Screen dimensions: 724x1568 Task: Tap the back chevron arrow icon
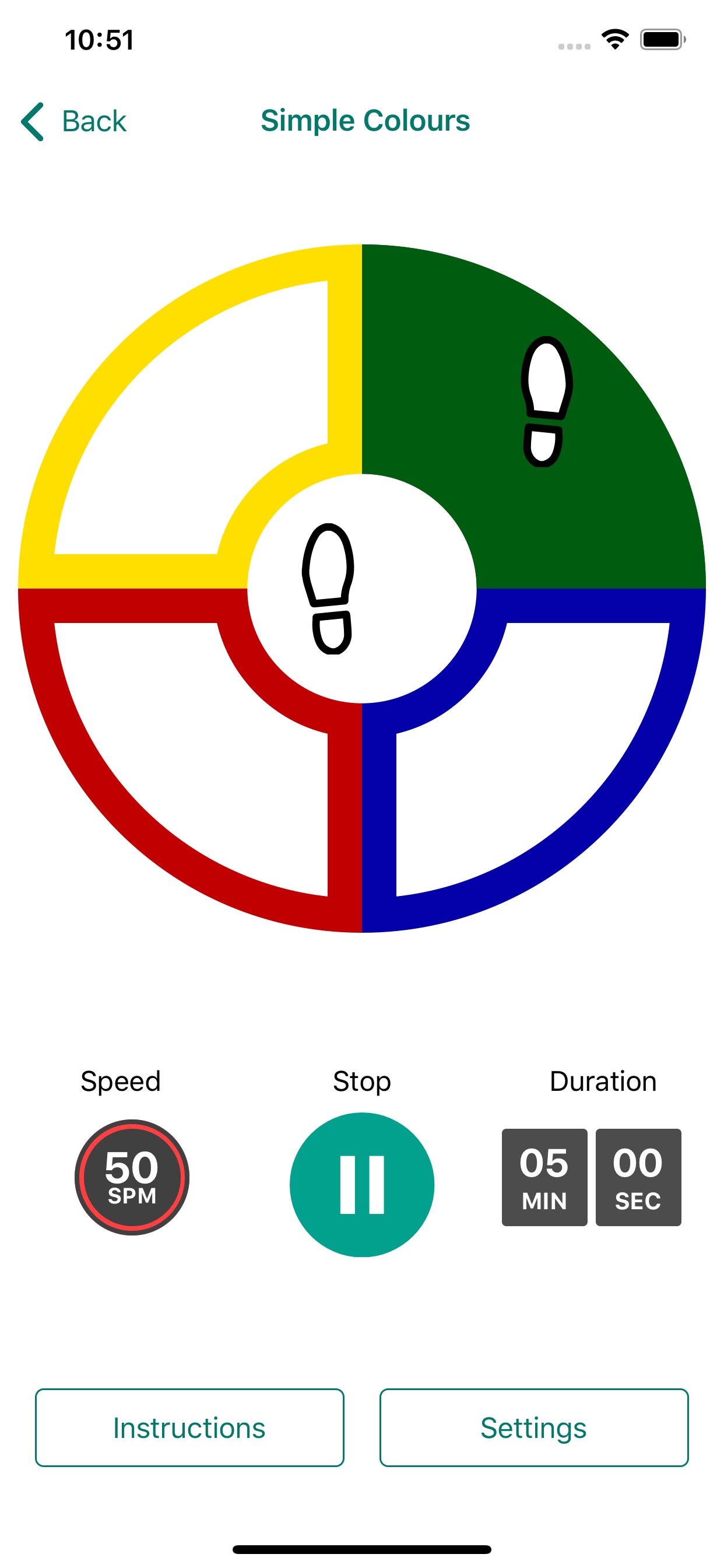click(x=31, y=121)
